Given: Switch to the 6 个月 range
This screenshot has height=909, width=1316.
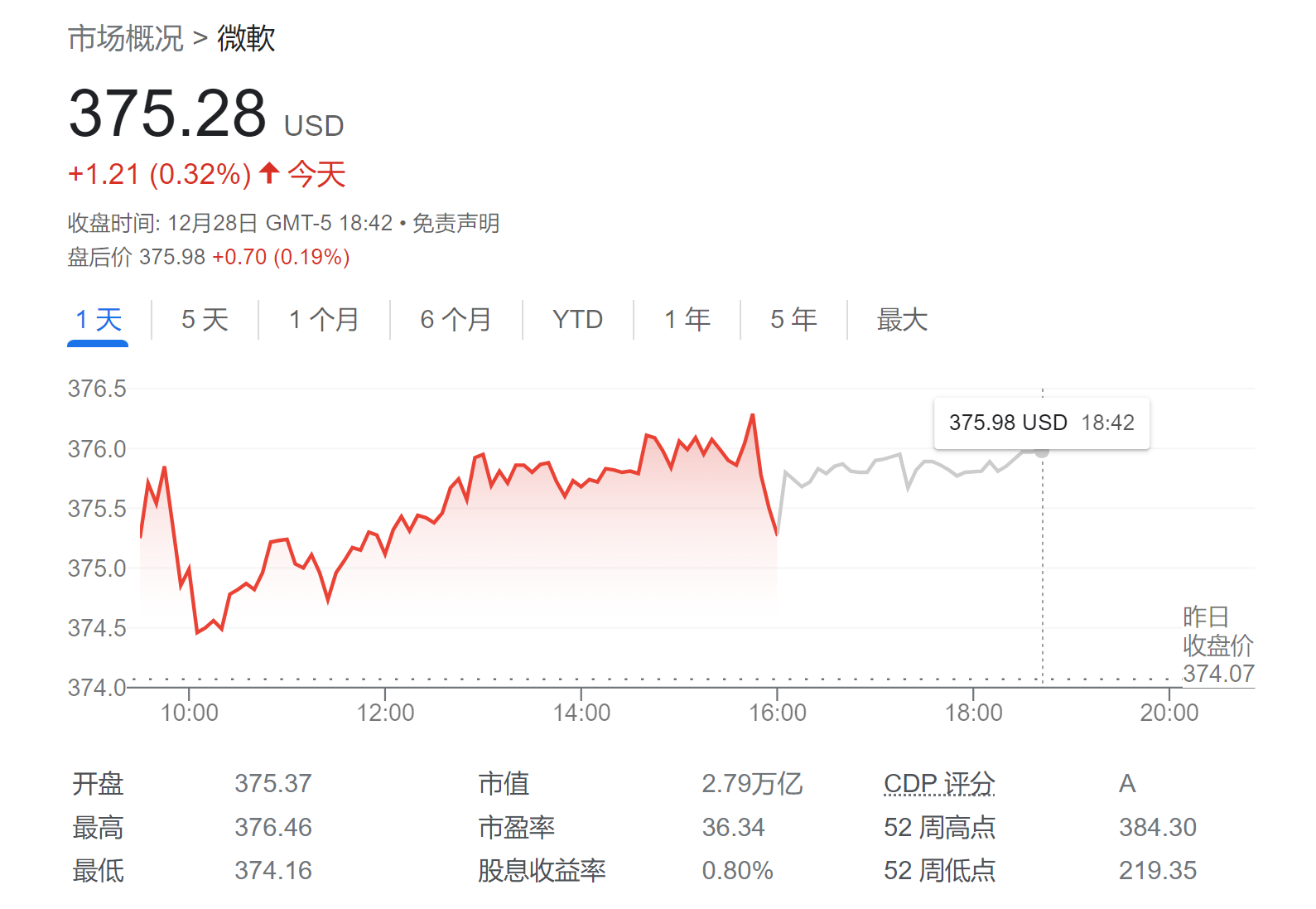Looking at the screenshot, I should (456, 320).
